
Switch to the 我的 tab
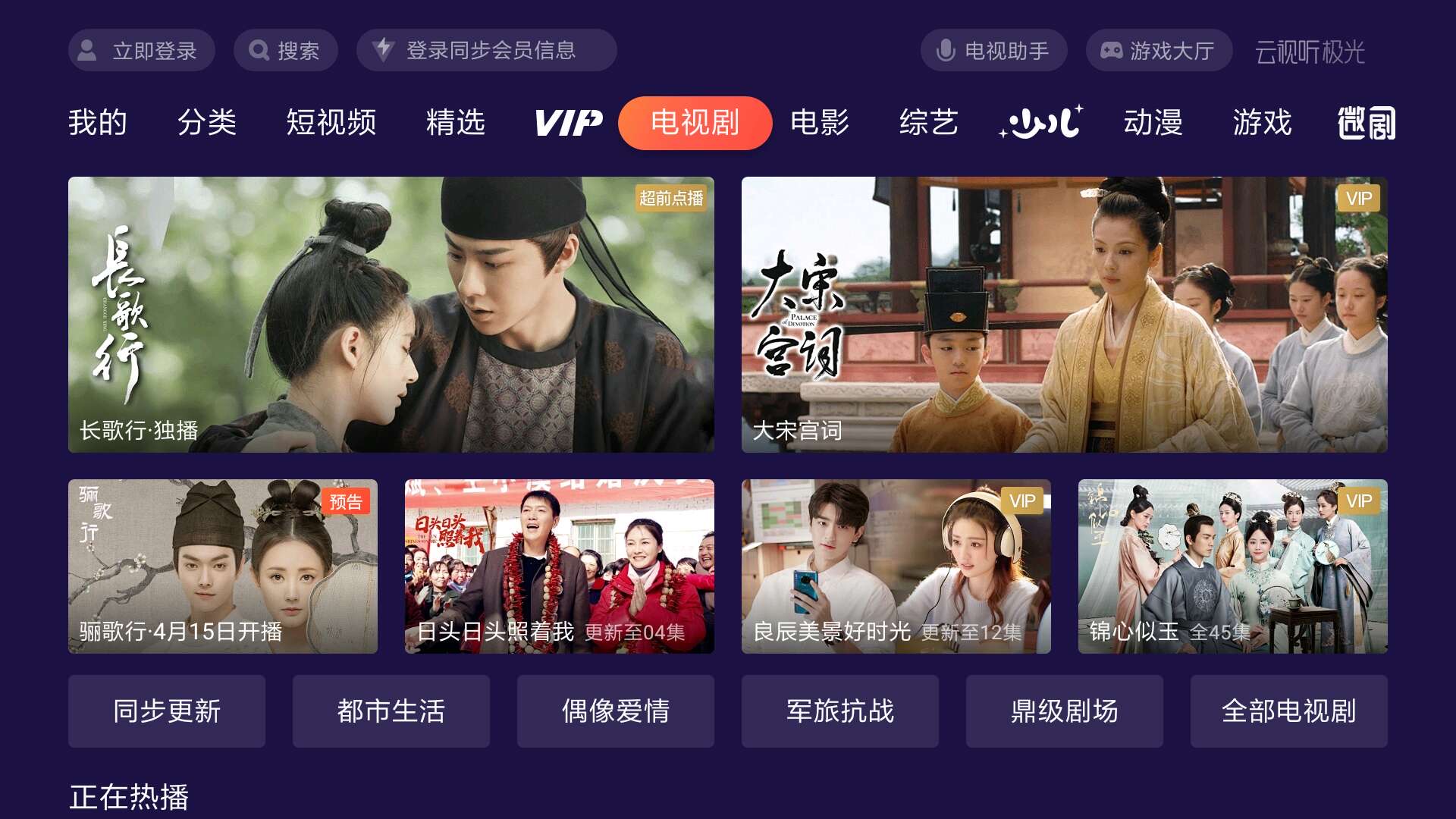98,123
